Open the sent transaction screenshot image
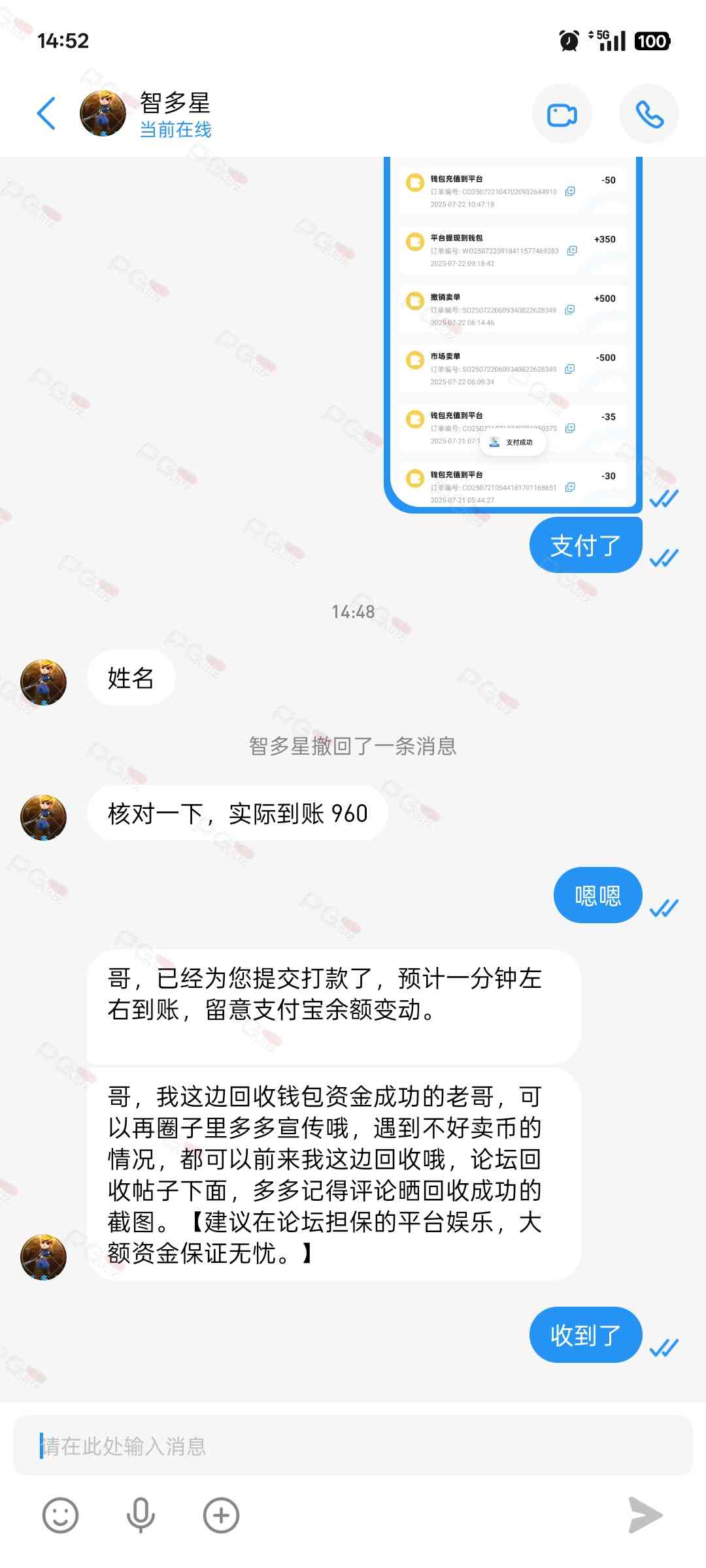The height and width of the screenshot is (1568, 706). click(513, 333)
